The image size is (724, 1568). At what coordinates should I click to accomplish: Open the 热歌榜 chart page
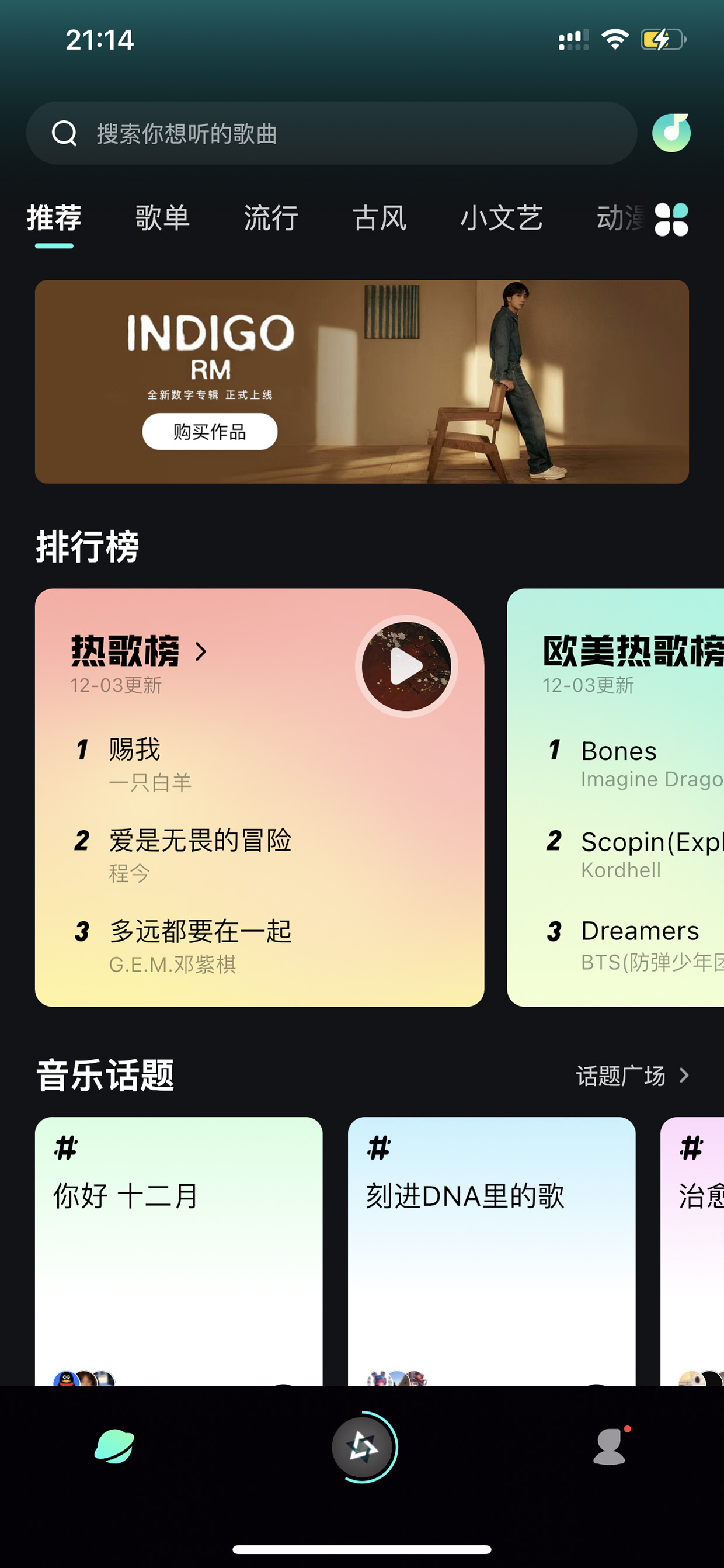140,651
